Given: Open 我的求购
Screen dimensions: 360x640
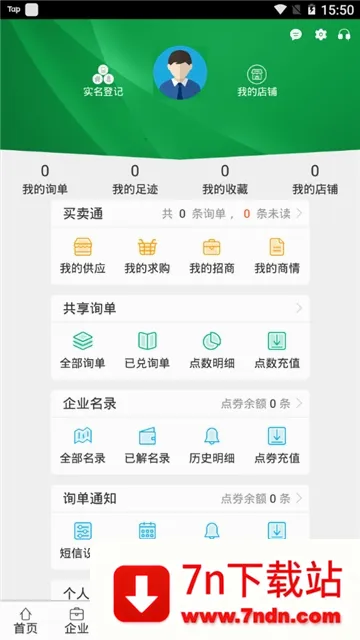Looking at the screenshot, I should [147, 256].
